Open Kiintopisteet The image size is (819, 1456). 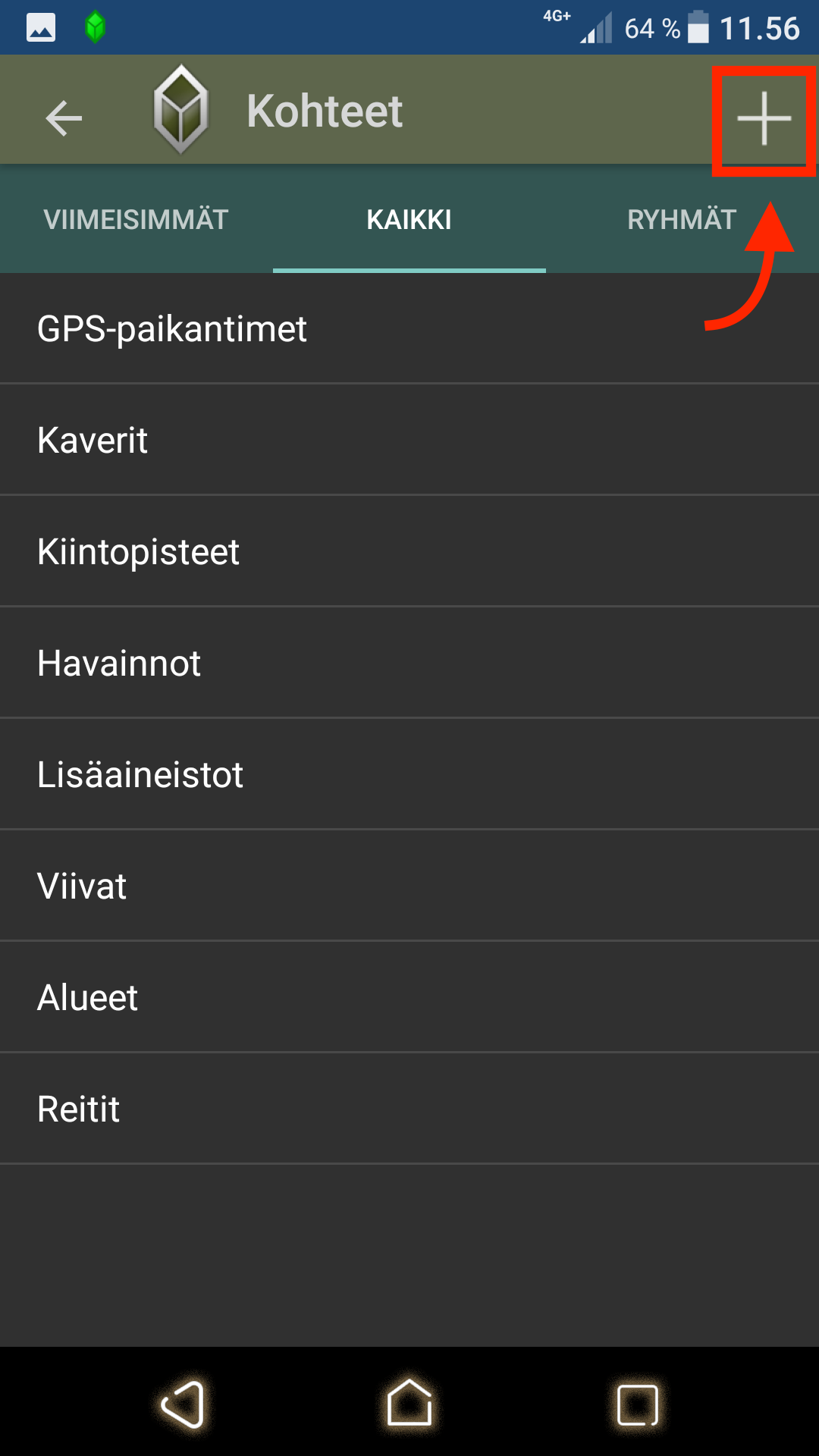tap(409, 552)
